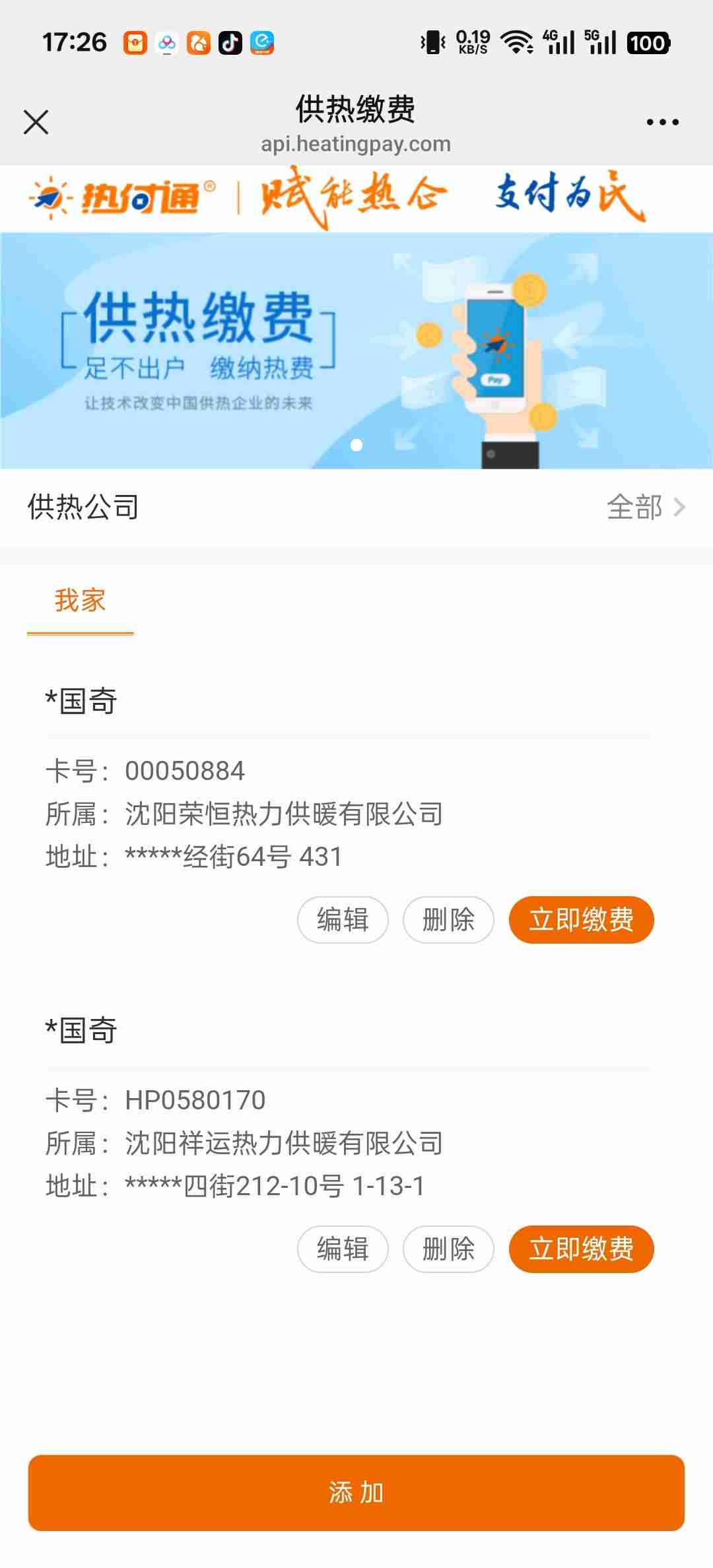
Task: Delete the card HP0580170 entry
Action: (x=448, y=1249)
